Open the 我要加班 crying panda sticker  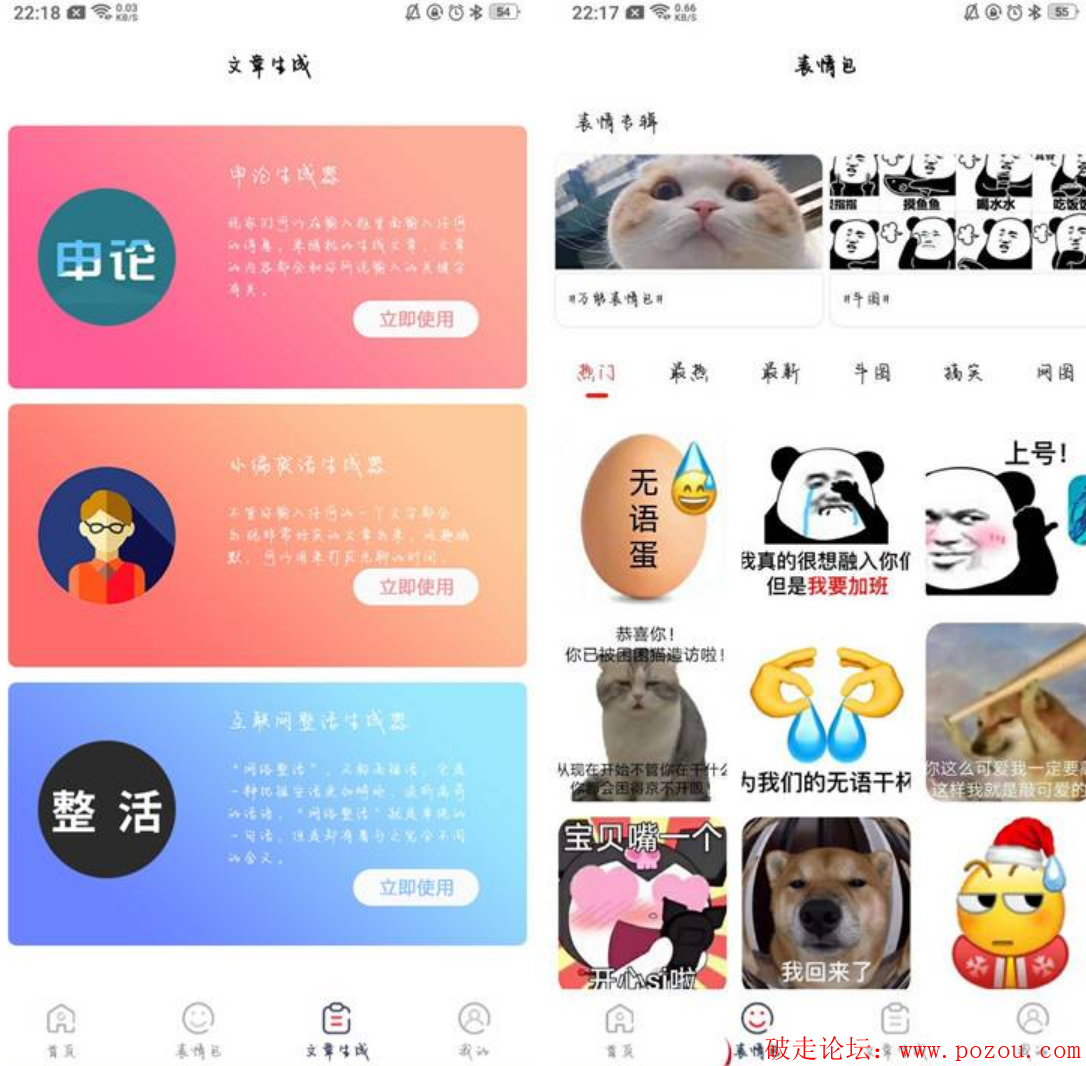coord(826,517)
